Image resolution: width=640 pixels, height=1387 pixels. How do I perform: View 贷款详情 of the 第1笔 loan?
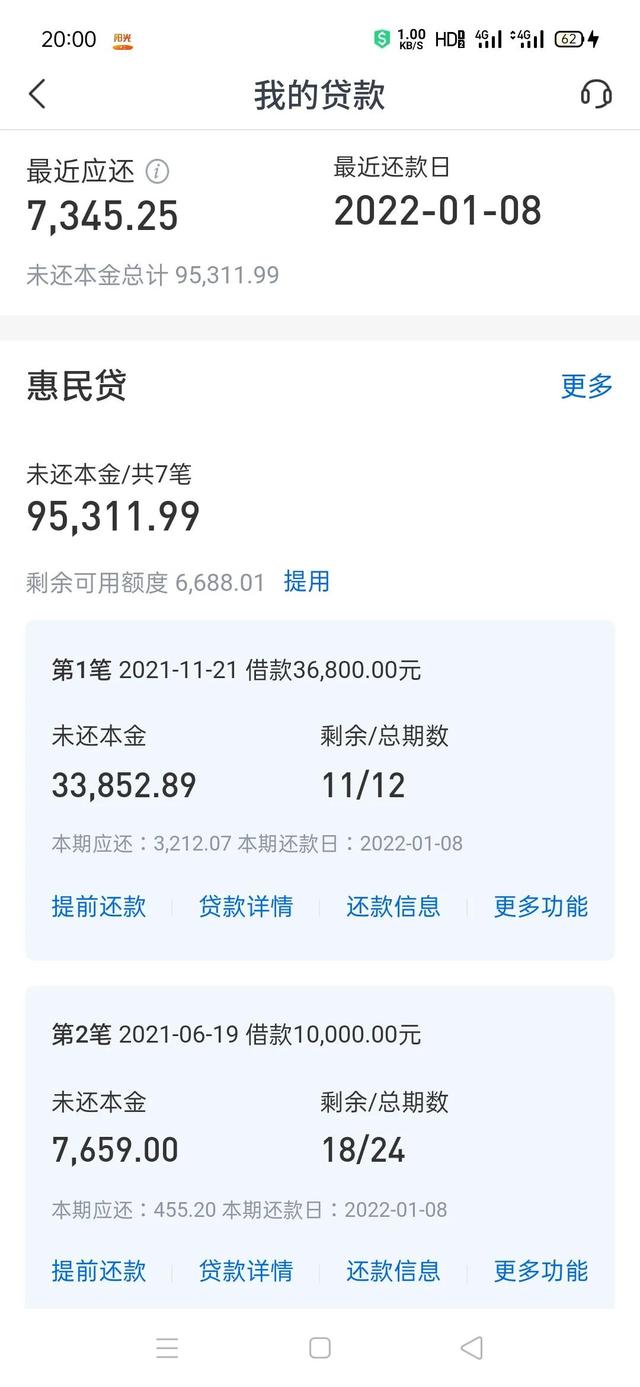246,906
